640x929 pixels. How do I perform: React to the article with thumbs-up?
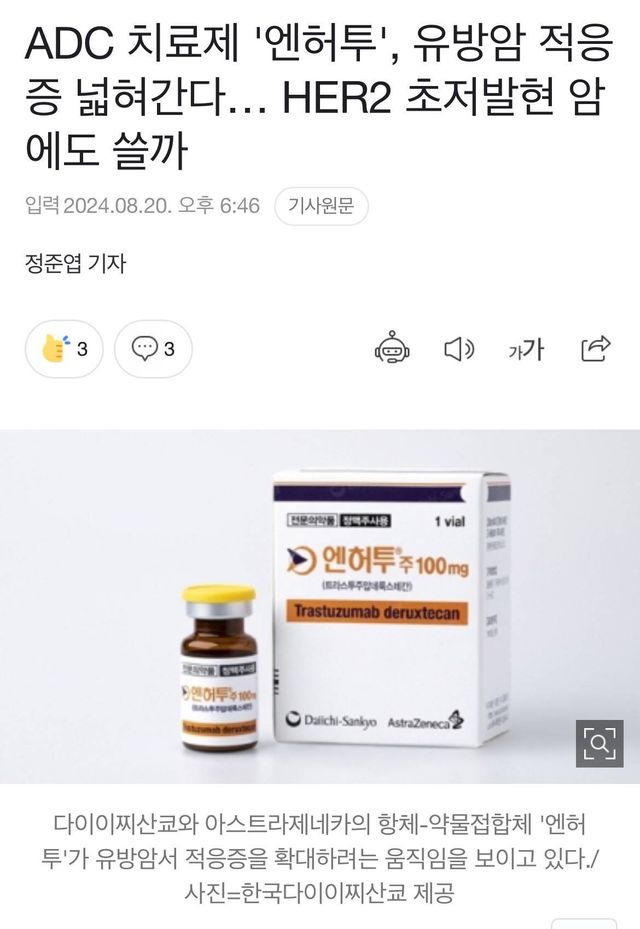point(64,349)
